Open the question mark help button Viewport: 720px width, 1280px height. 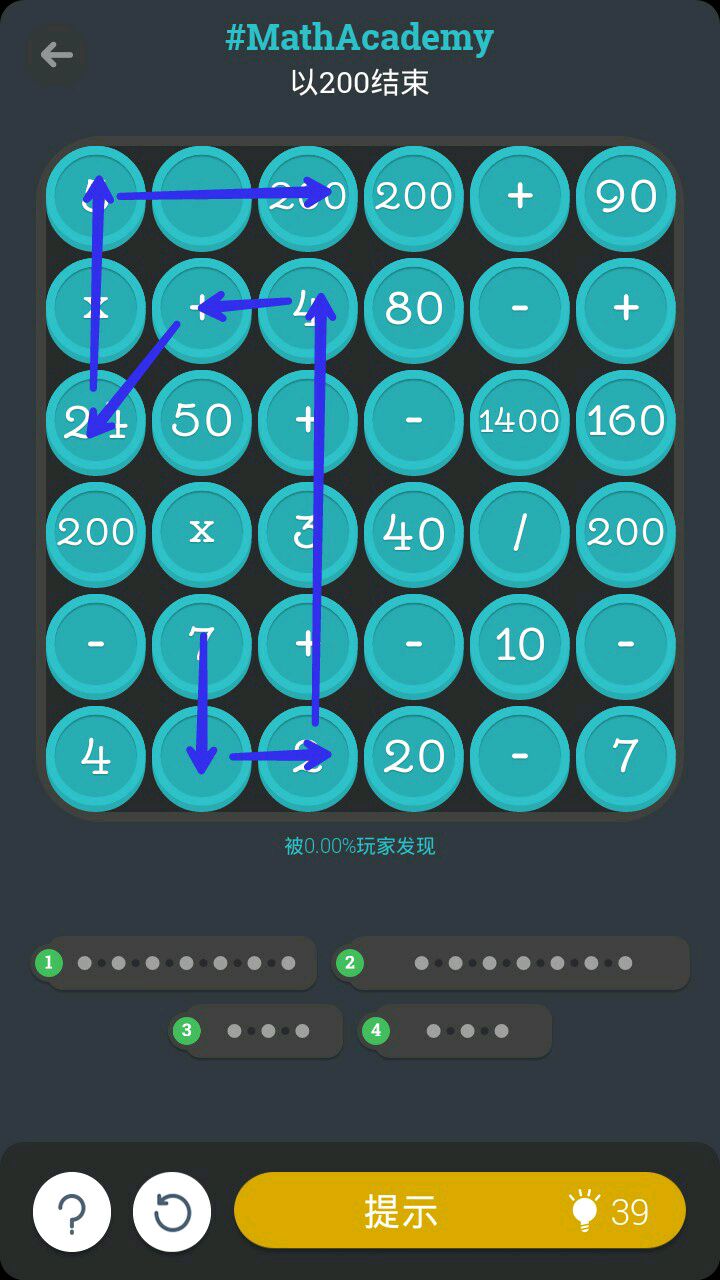[72, 1212]
